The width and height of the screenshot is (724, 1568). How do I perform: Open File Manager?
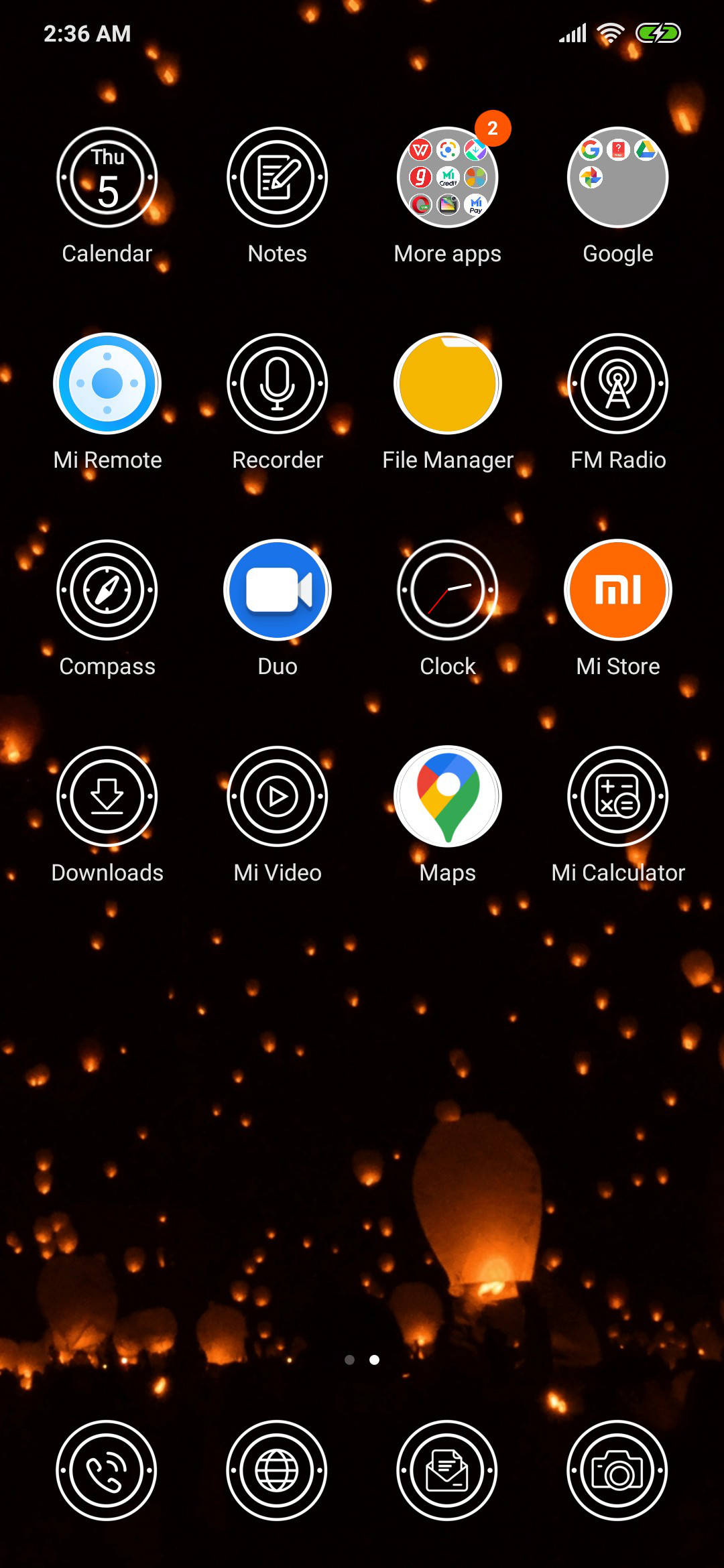point(448,384)
